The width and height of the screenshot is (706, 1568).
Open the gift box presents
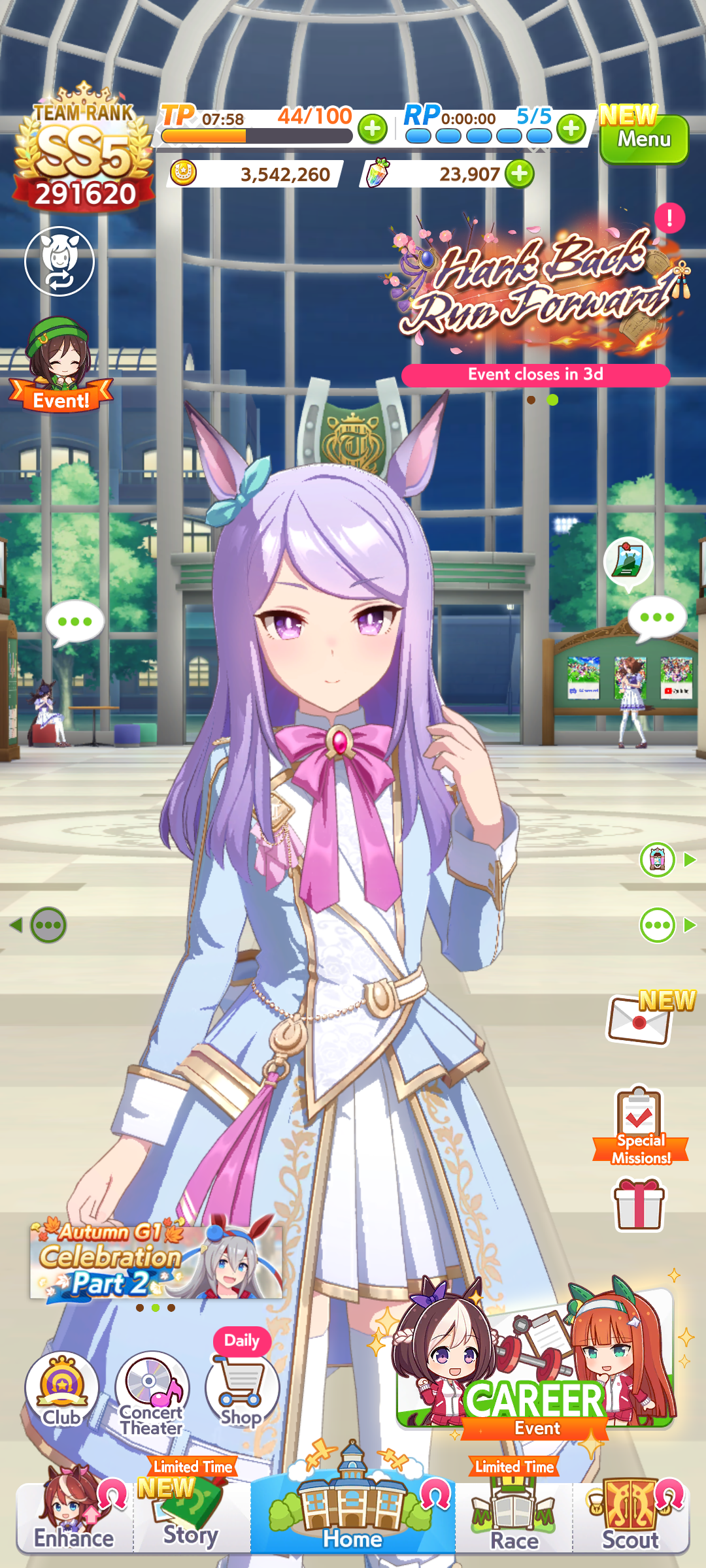[639, 1205]
